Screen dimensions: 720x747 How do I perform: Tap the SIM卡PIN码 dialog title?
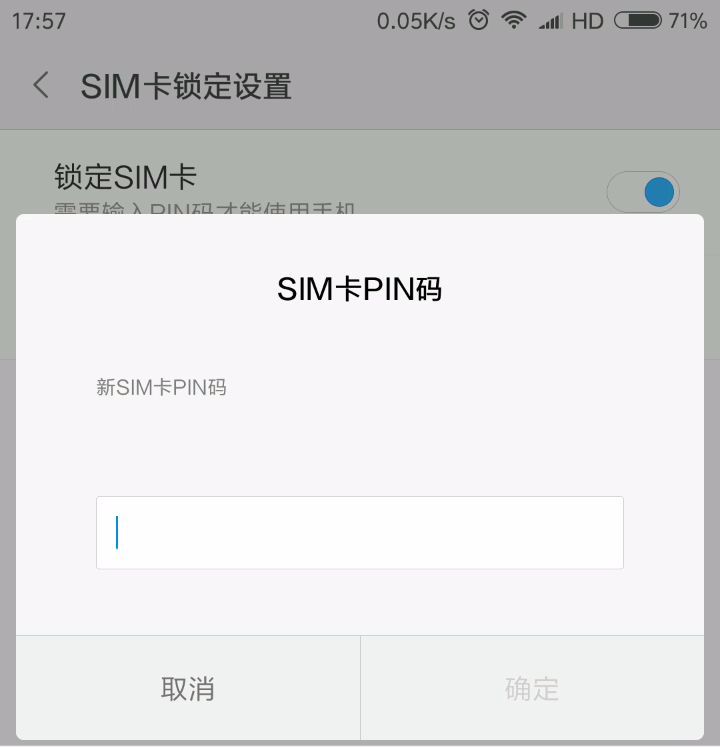pos(360,289)
